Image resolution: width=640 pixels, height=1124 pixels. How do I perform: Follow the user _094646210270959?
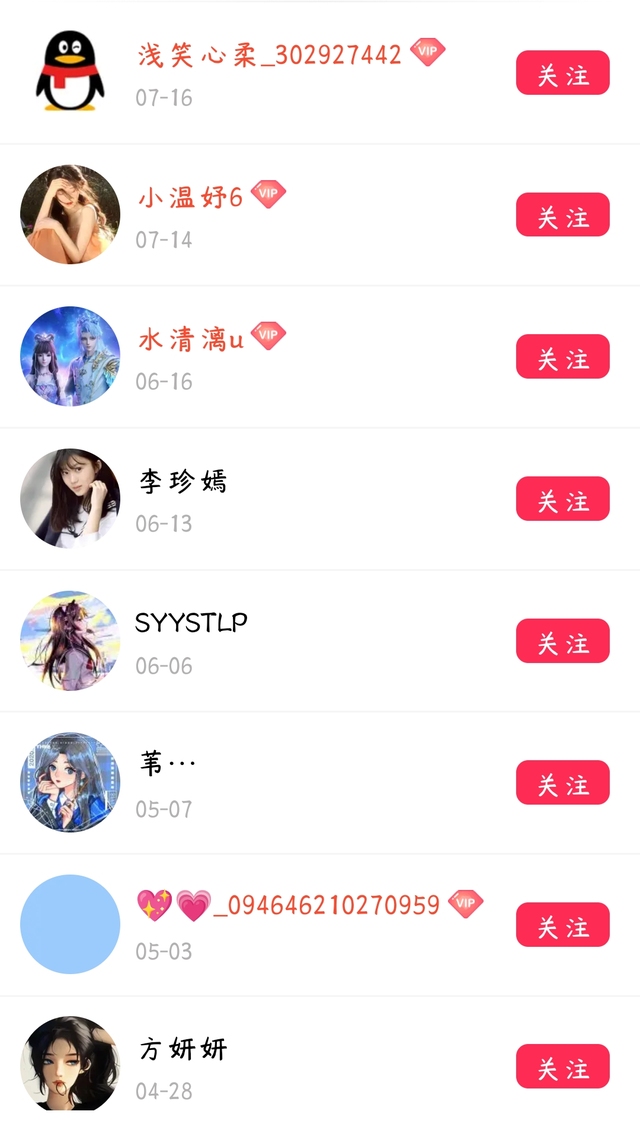click(x=562, y=925)
